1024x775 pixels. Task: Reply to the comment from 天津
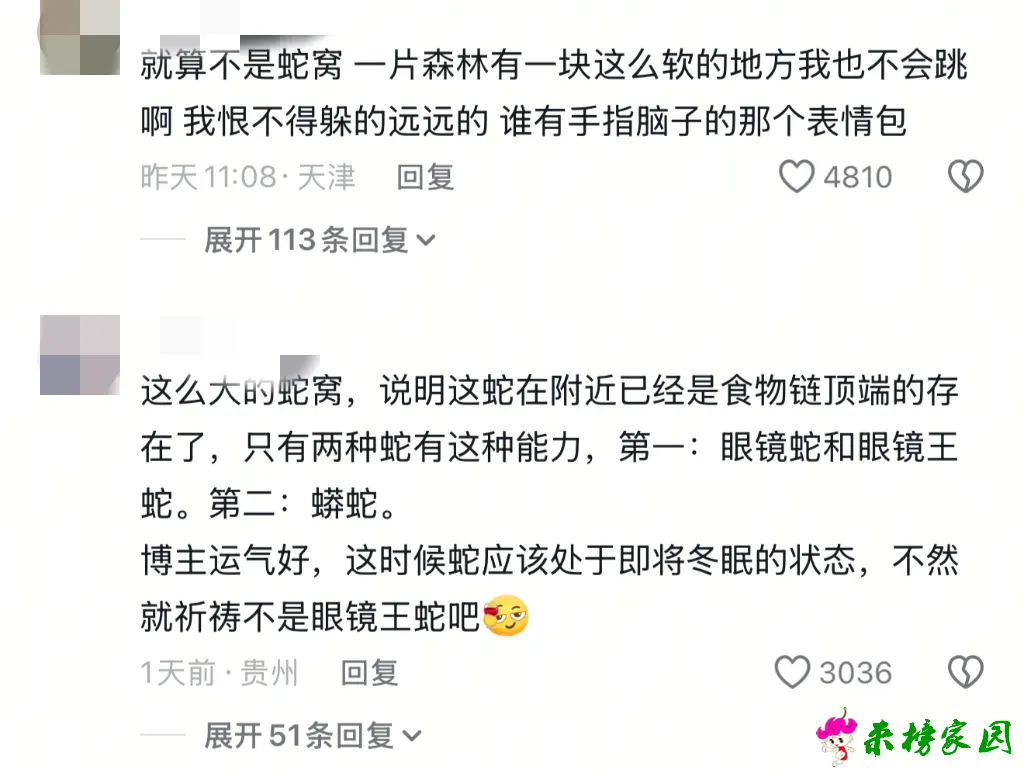[426, 177]
